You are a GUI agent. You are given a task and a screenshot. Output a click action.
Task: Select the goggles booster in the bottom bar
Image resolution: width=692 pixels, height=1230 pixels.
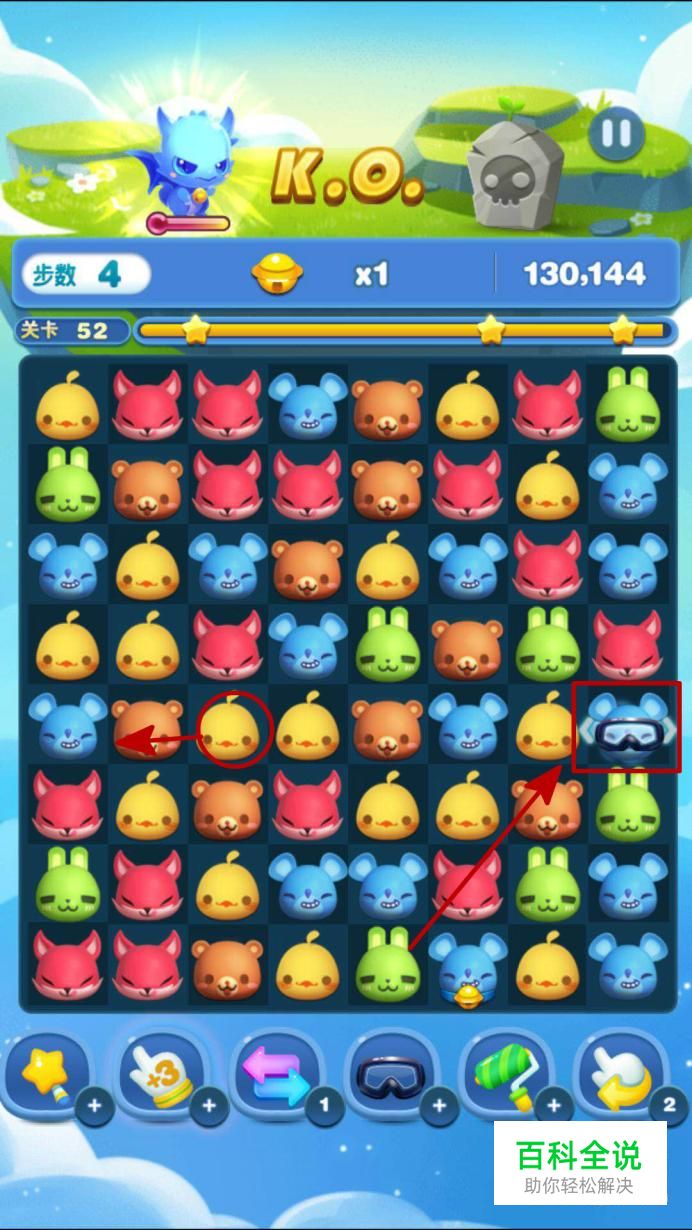click(391, 1075)
